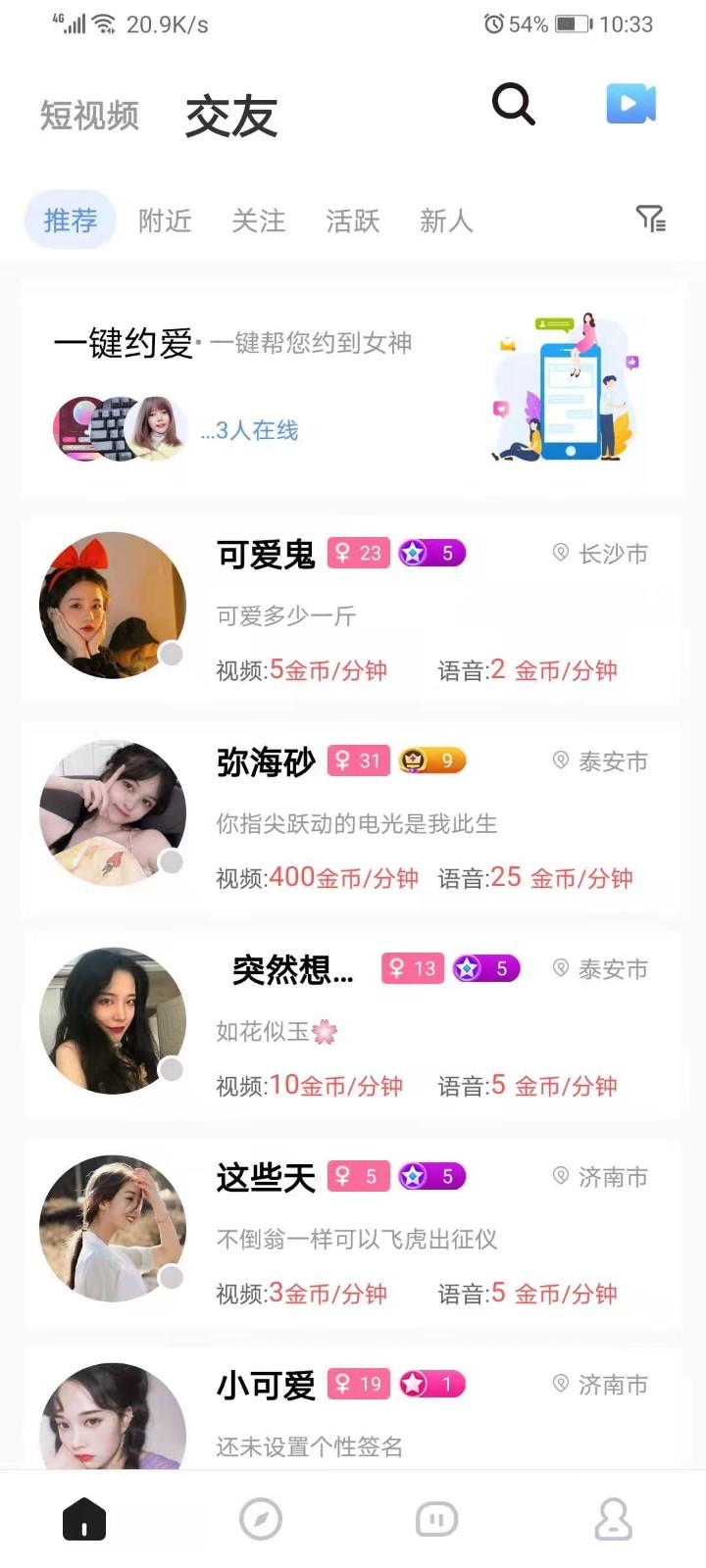
Task: Switch to the 新人 tab
Action: [446, 221]
